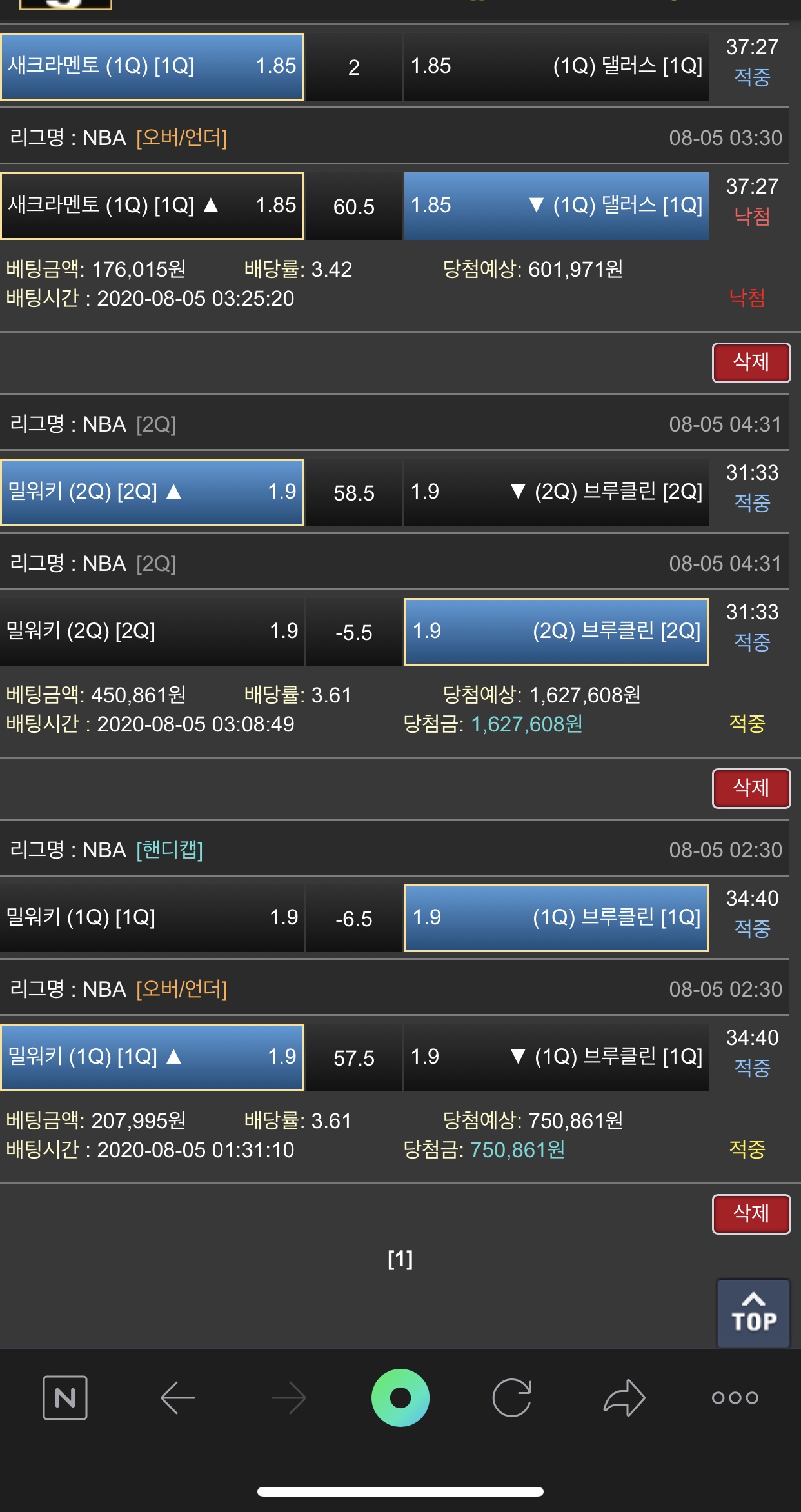Delete the 176,015원 bet record
801x1512 pixels.
click(751, 363)
